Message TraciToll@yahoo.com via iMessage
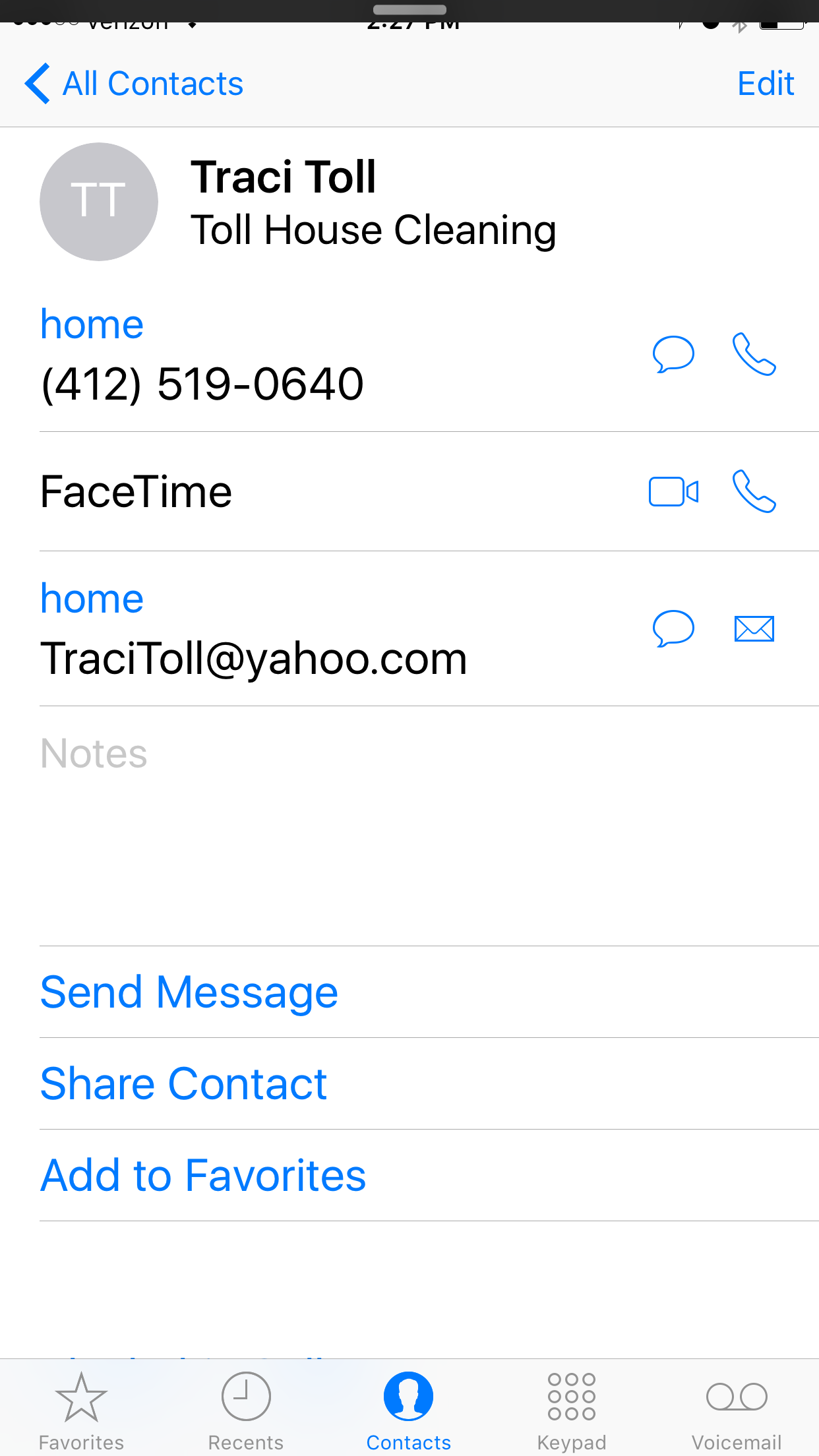Image resolution: width=819 pixels, height=1456 pixels. (673, 628)
